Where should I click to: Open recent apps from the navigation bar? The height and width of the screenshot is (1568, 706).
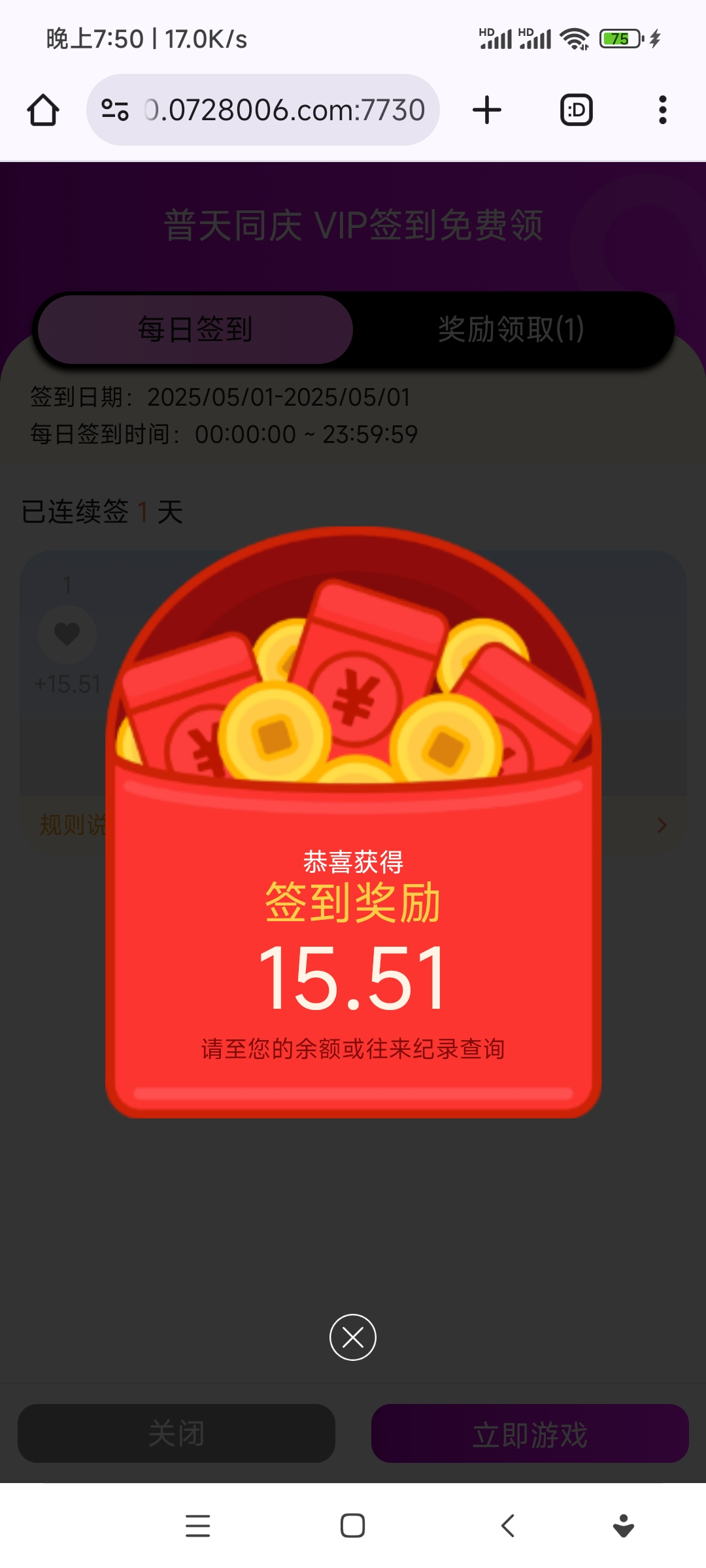click(197, 1526)
